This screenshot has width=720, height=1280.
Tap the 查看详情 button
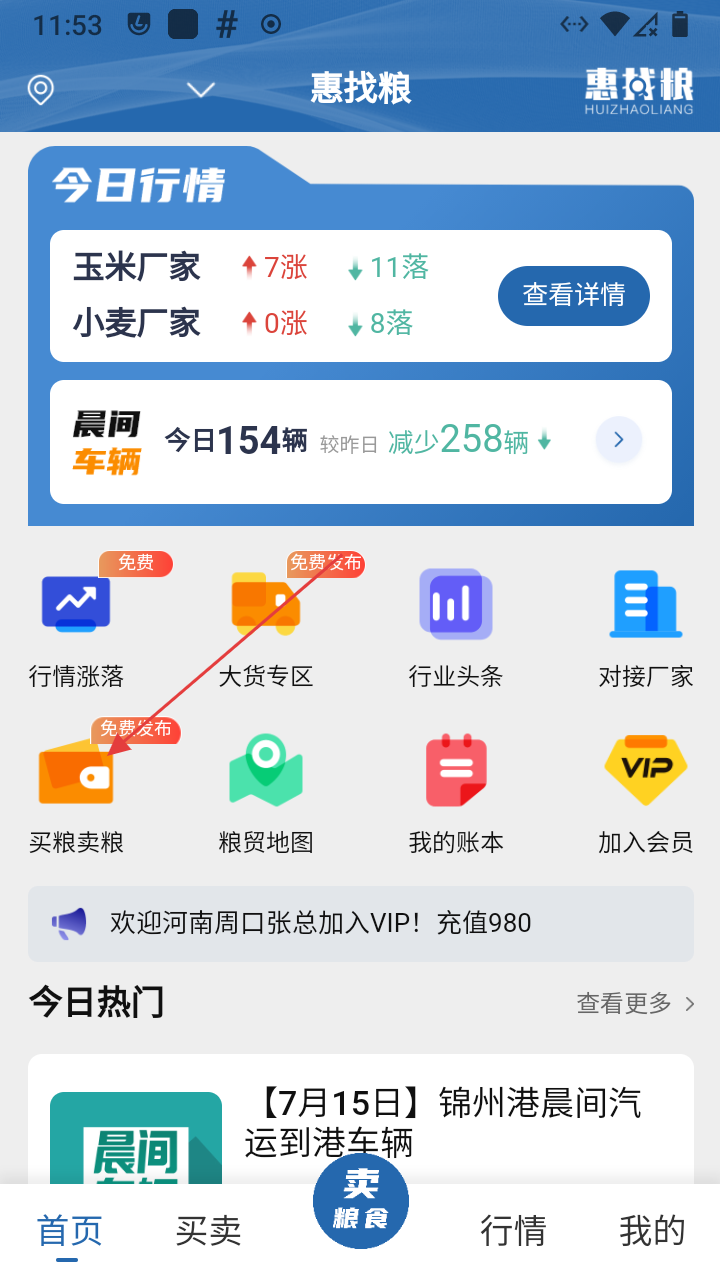coord(573,296)
